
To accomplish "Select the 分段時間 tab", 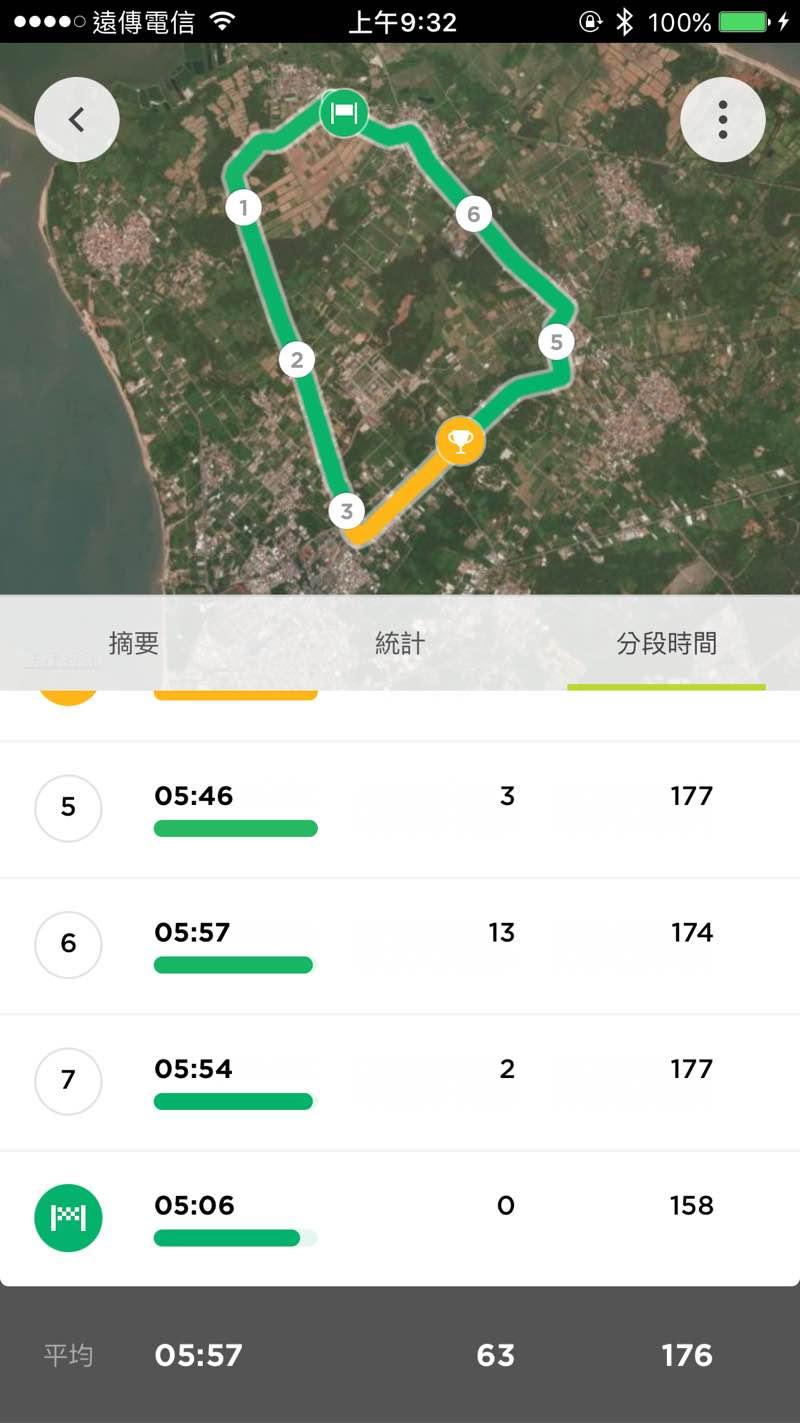I will pyautogui.click(x=666, y=644).
